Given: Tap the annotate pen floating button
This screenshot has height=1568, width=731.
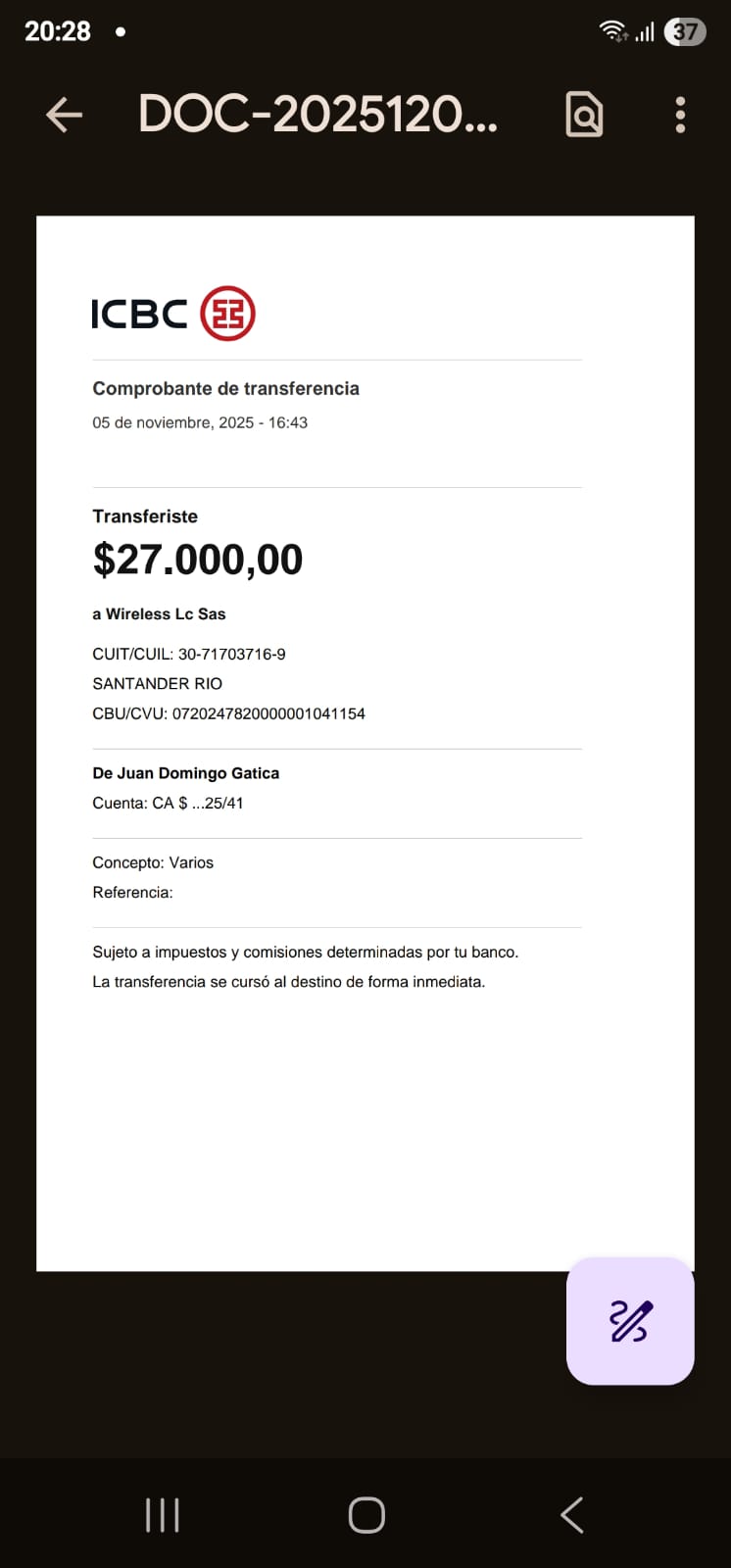Looking at the screenshot, I should pos(630,1320).
